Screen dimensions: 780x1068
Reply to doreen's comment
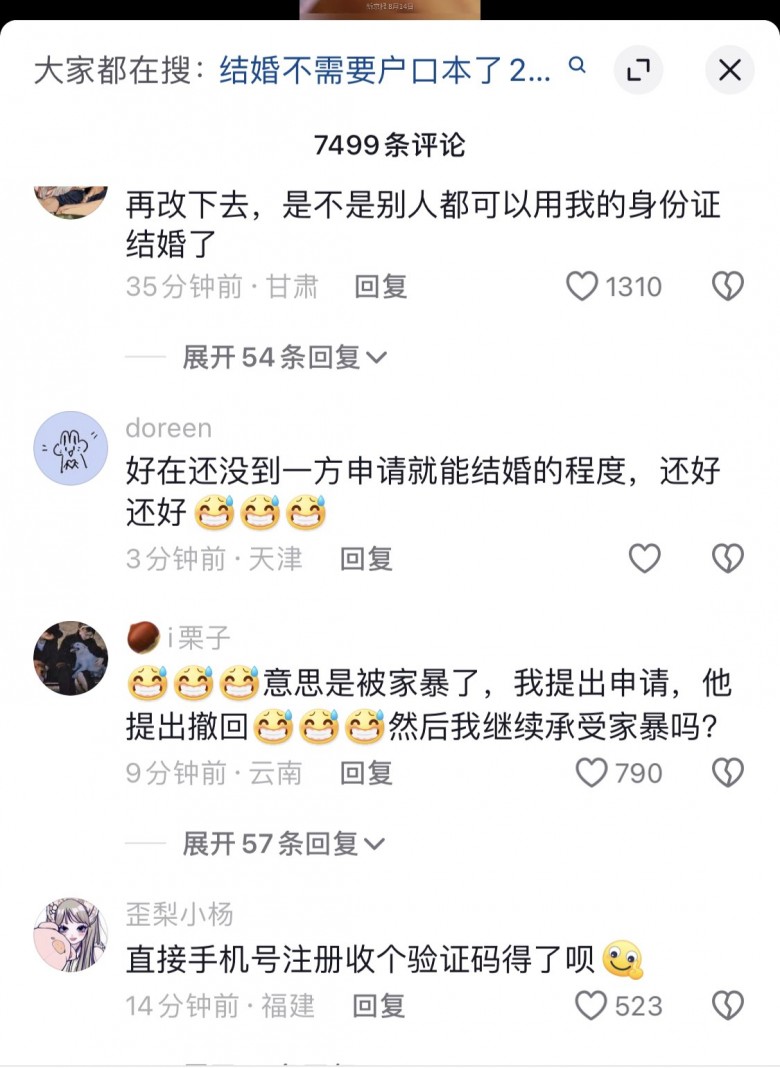[x=366, y=558]
